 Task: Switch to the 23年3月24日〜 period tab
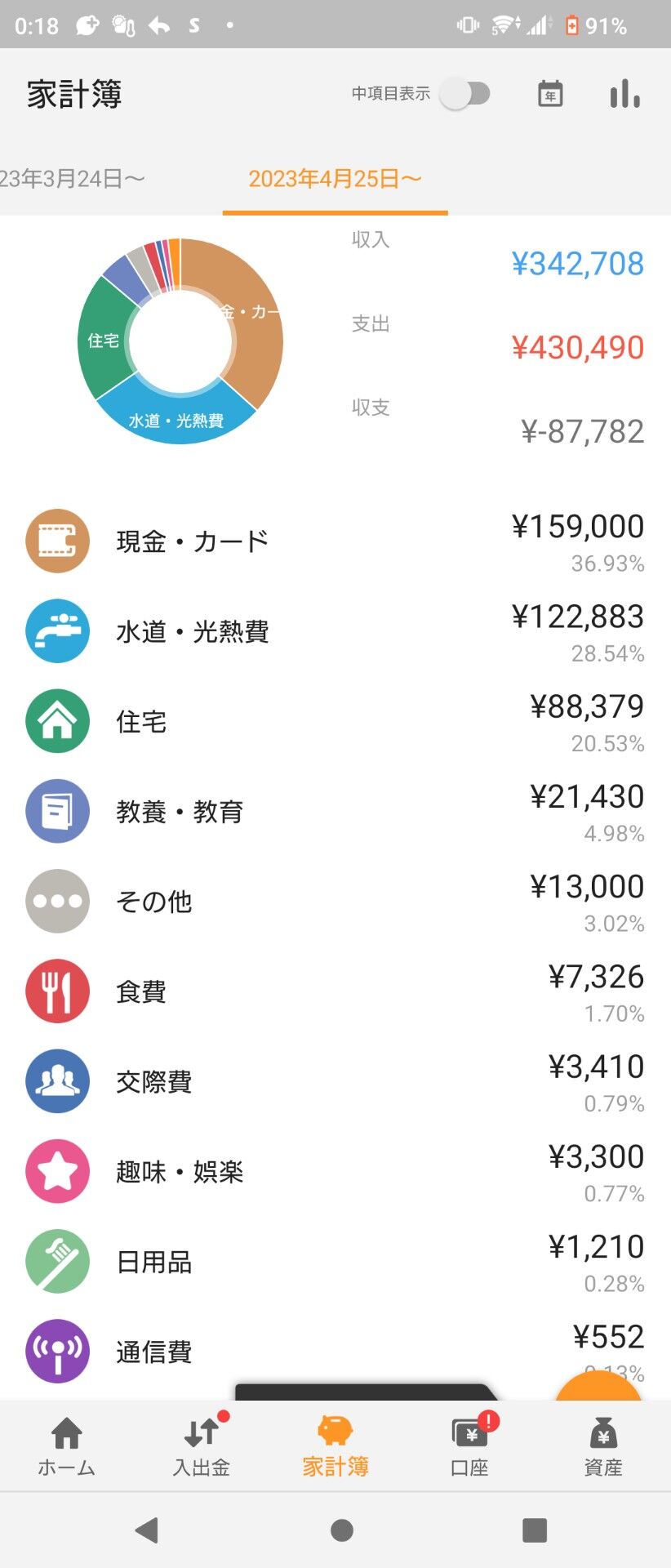[x=73, y=179]
